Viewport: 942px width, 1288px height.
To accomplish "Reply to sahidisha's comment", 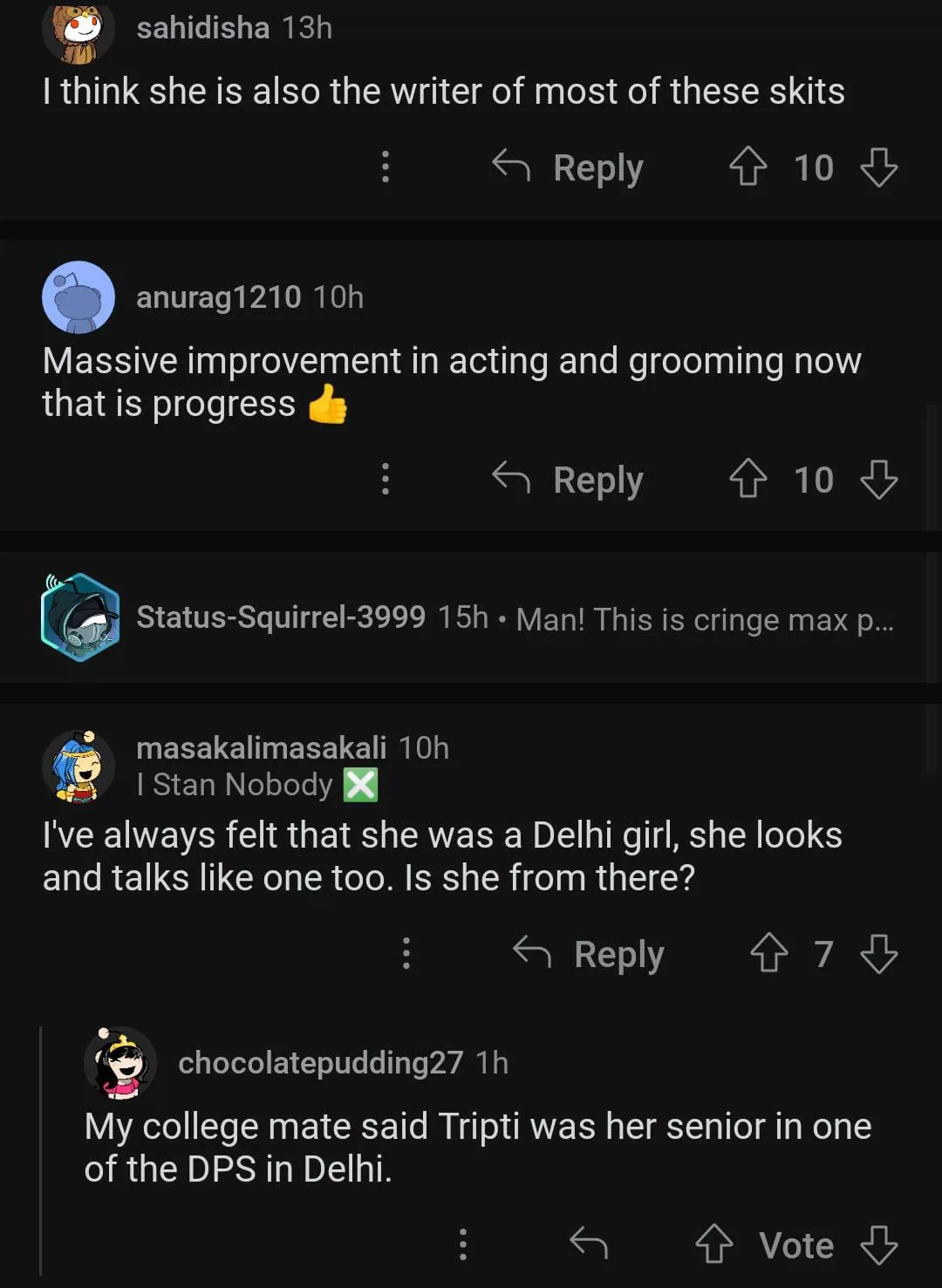I will (x=569, y=167).
